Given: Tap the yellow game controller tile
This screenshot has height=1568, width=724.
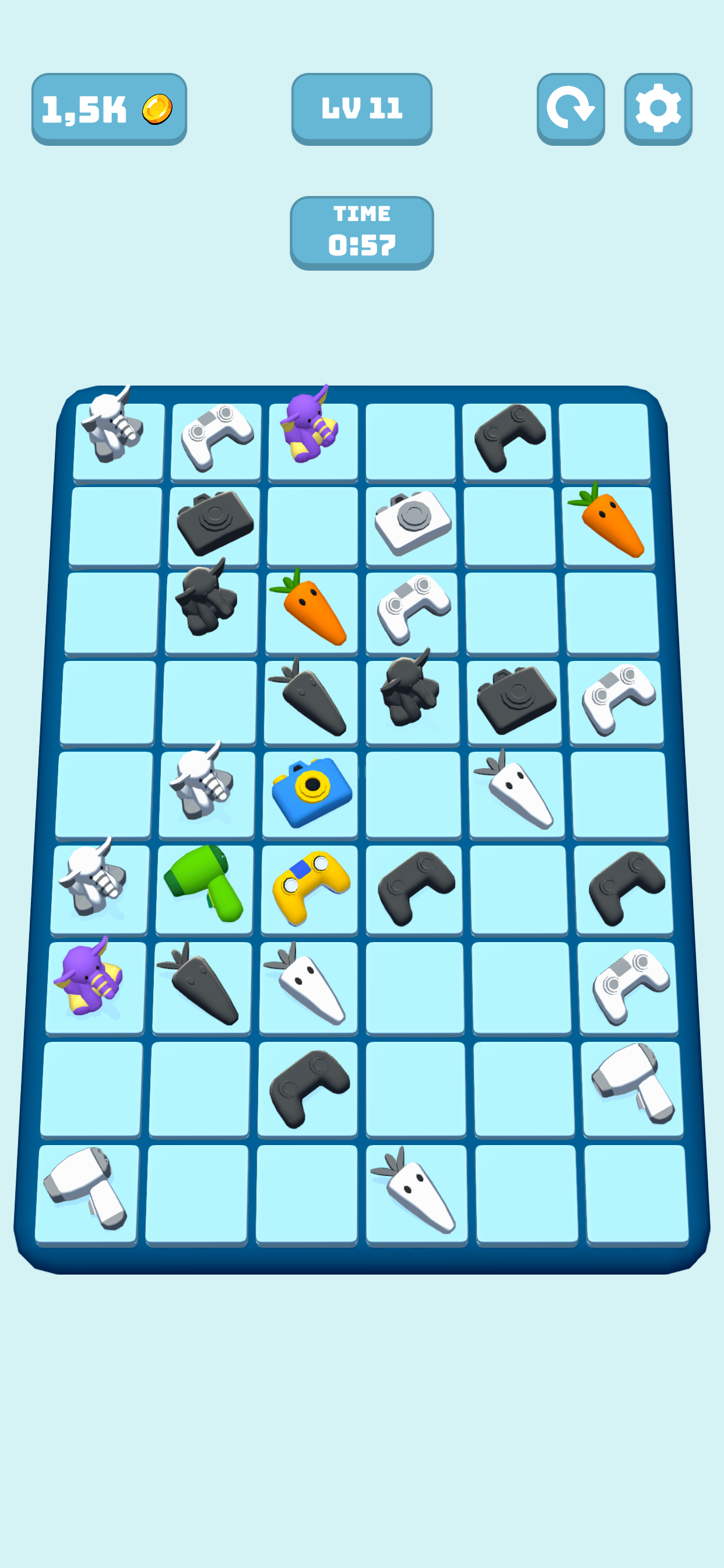Looking at the screenshot, I should click(310, 887).
